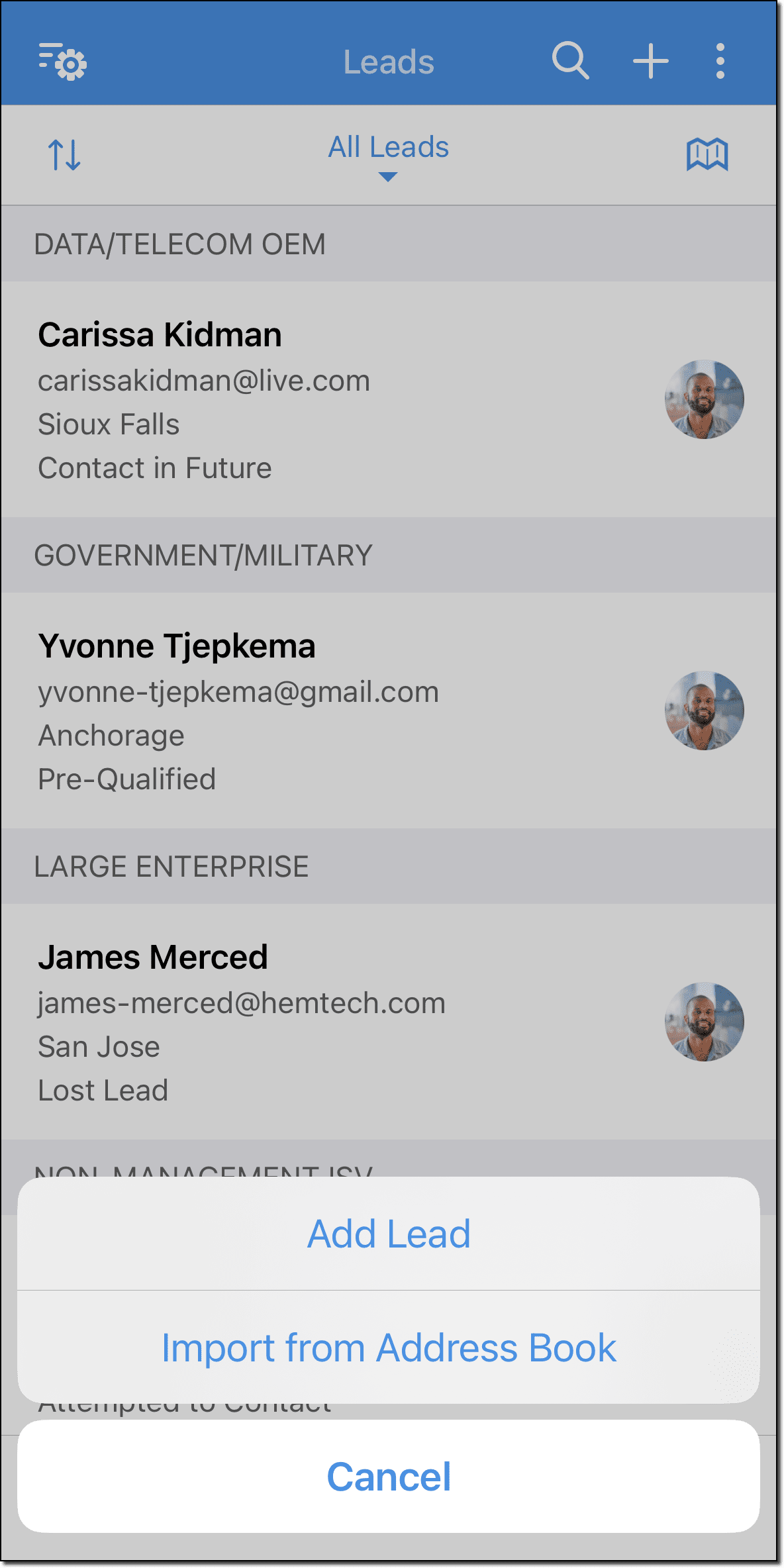
Task: Open the list filter settings icon
Action: pyautogui.click(x=62, y=62)
